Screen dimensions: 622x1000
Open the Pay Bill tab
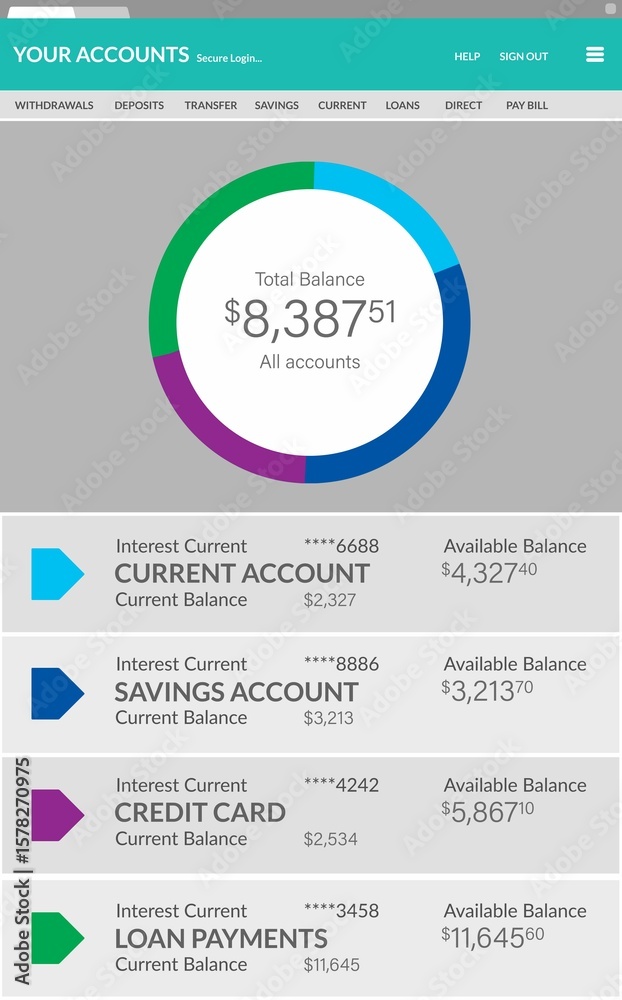(527, 105)
